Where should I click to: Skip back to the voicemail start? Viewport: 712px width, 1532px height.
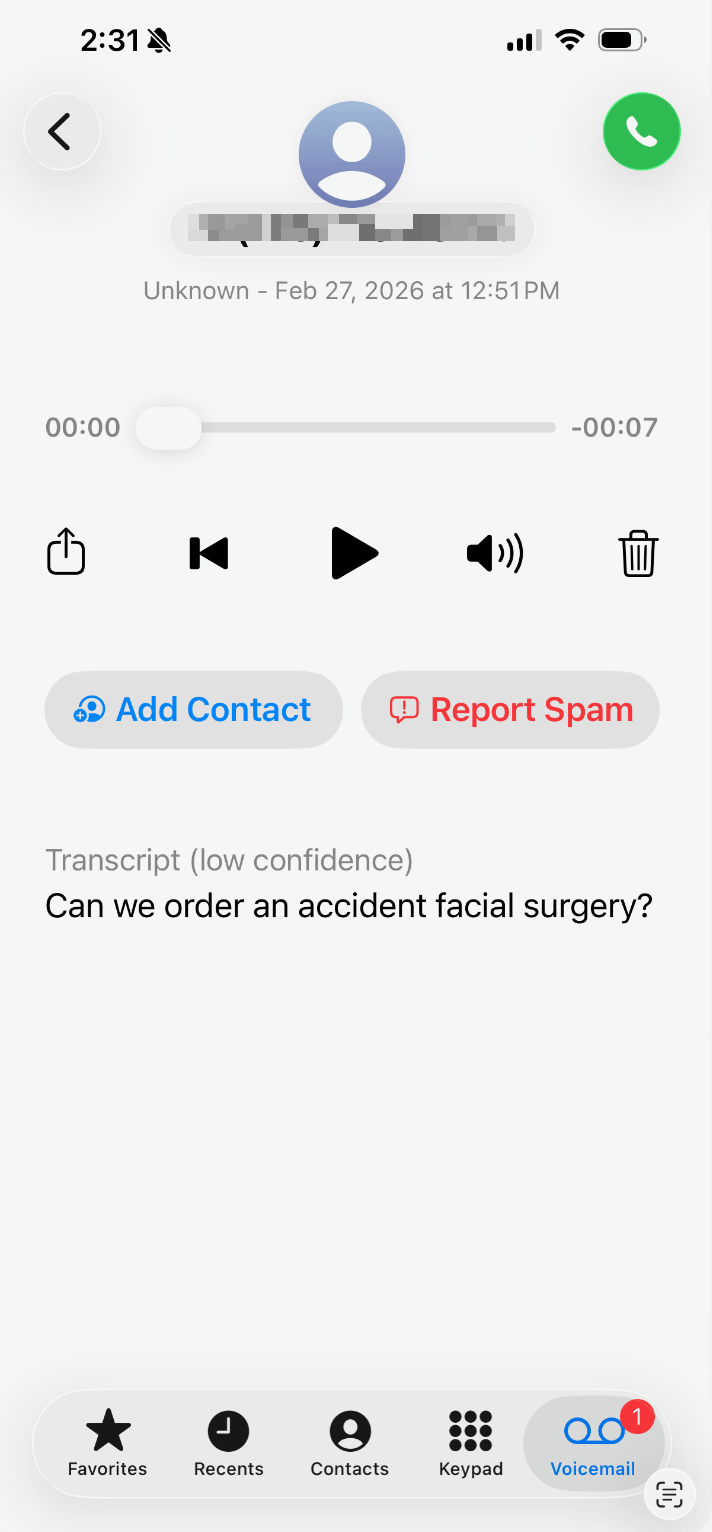[208, 553]
